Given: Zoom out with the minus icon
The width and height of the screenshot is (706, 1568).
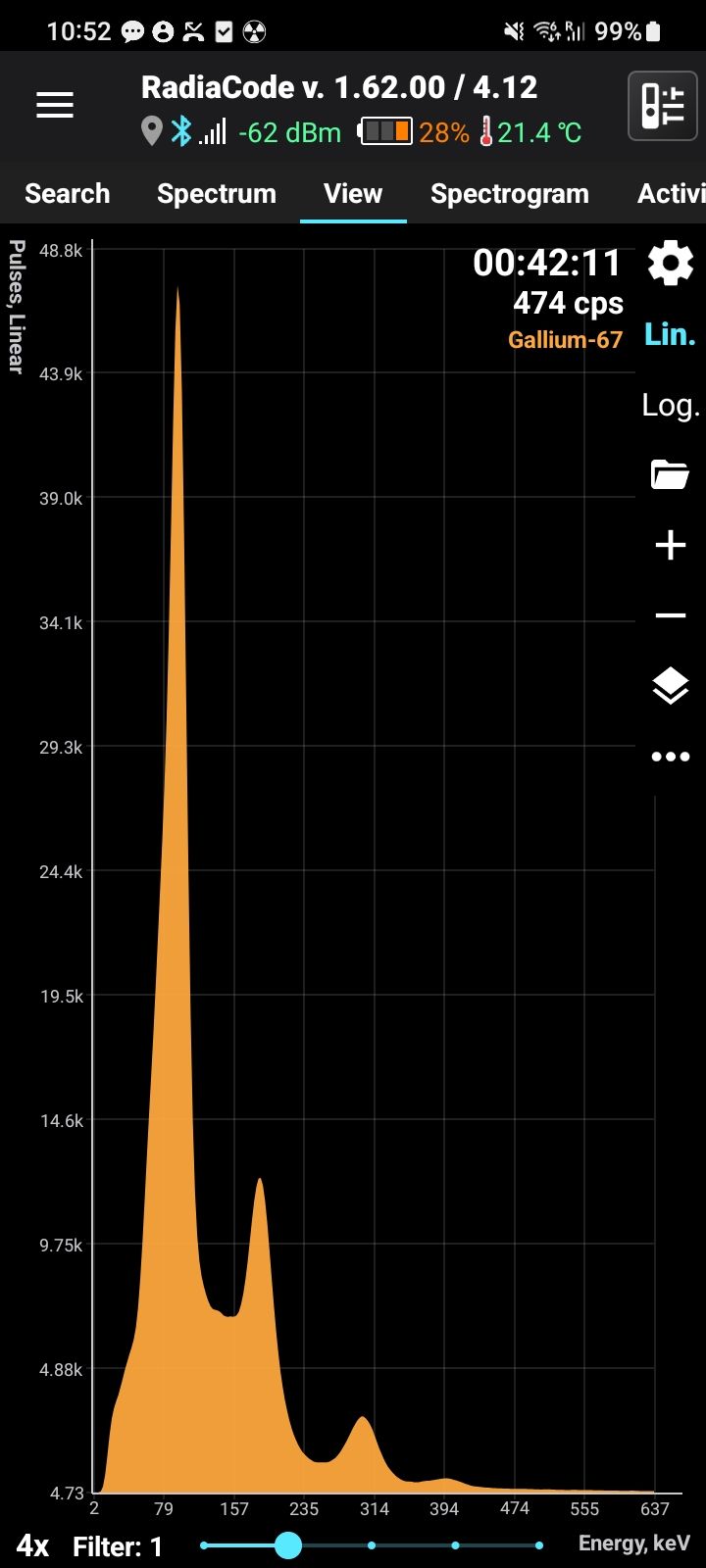Looking at the screenshot, I should [671, 615].
